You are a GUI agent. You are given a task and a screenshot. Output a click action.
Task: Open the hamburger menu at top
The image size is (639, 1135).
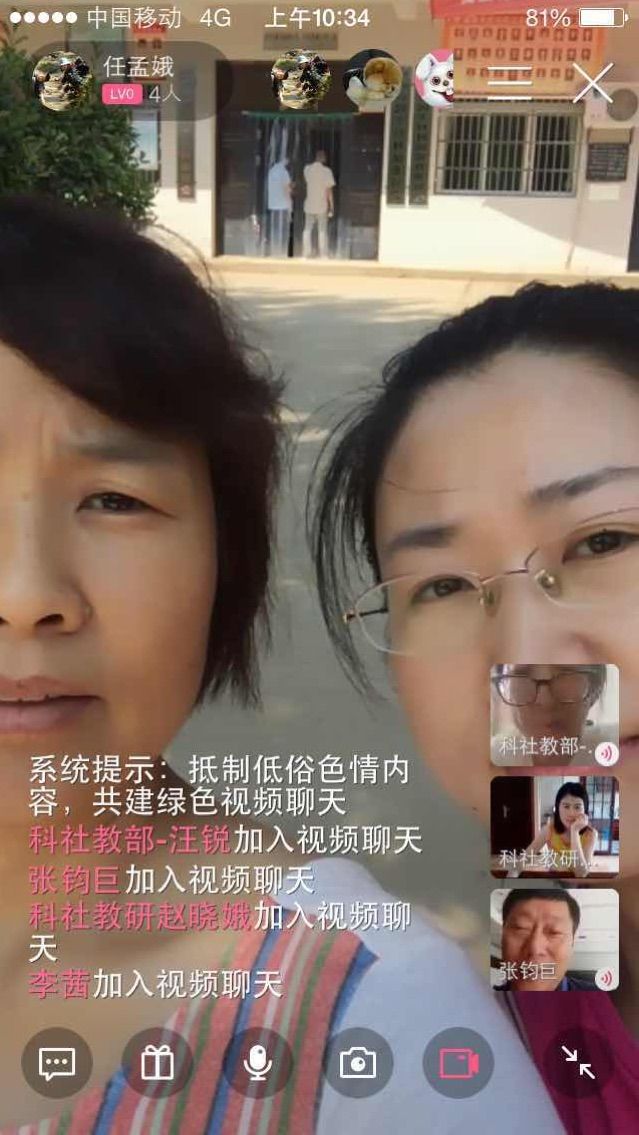point(509,83)
